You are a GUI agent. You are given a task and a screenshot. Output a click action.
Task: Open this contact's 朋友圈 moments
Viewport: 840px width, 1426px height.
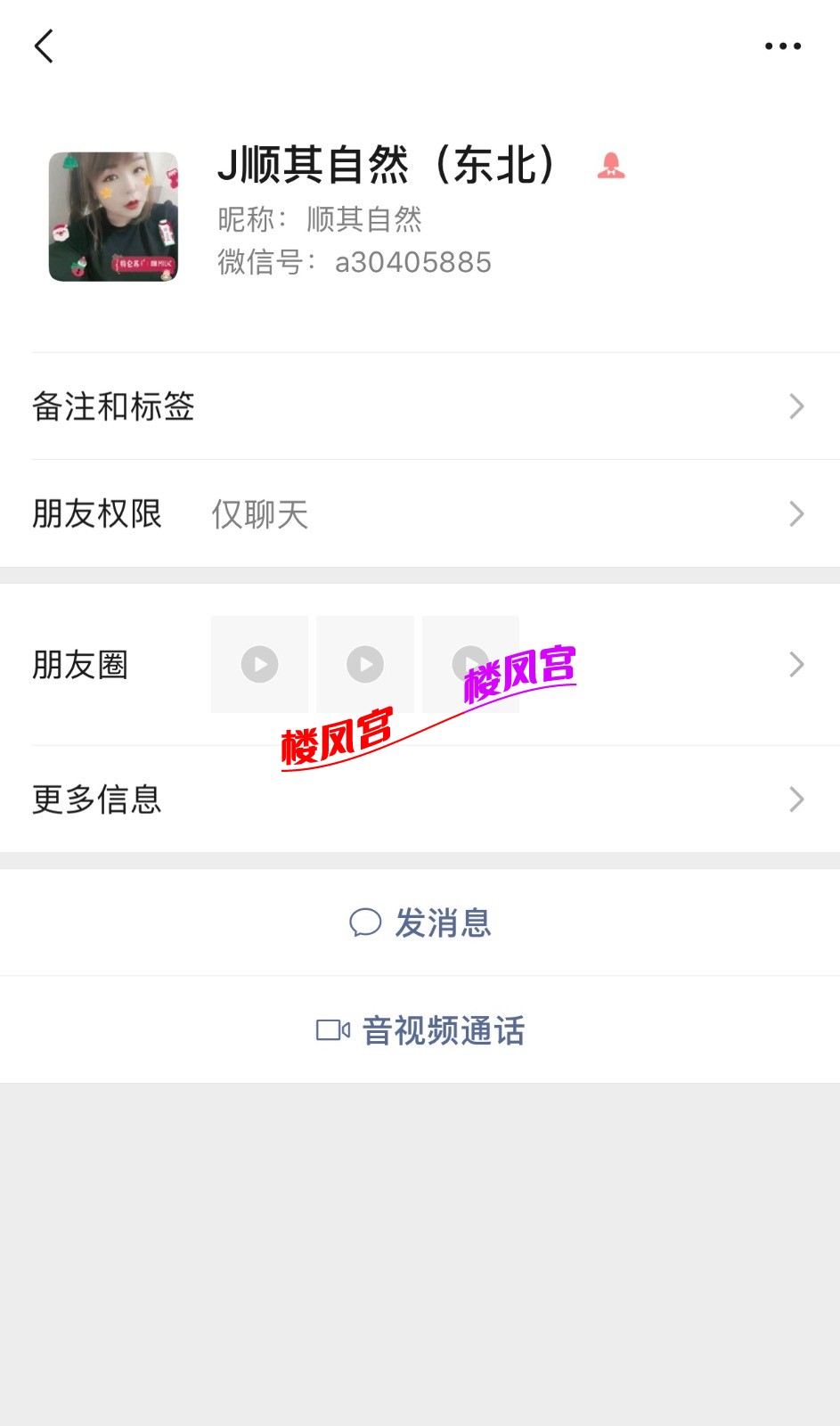pyautogui.click(x=419, y=665)
